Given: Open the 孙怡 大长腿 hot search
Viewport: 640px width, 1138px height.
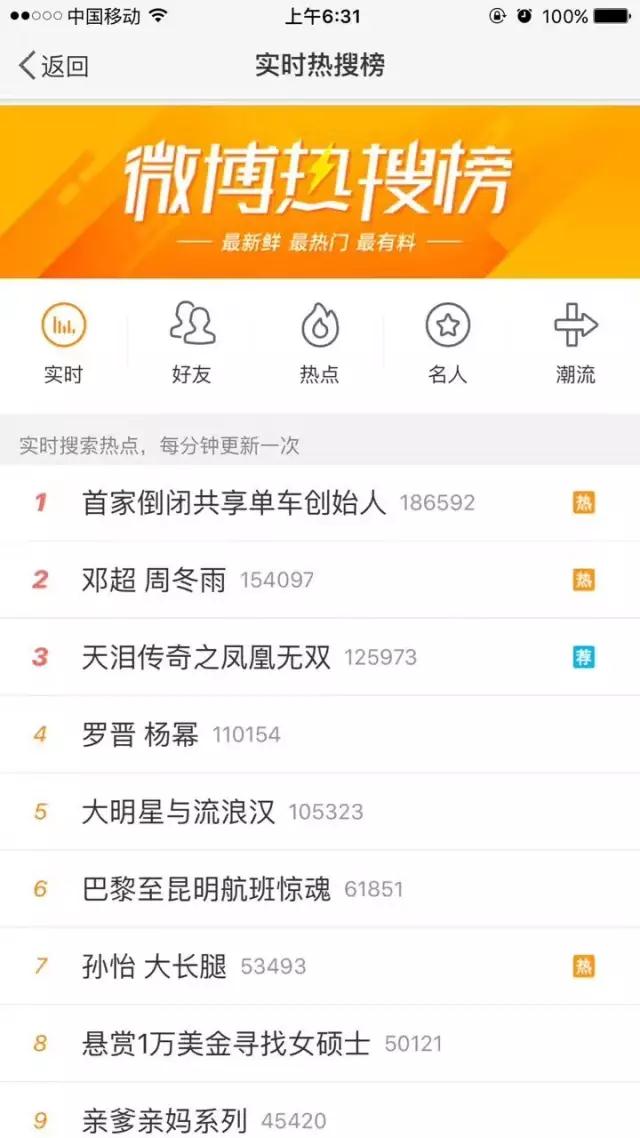Looking at the screenshot, I should pos(155,966).
